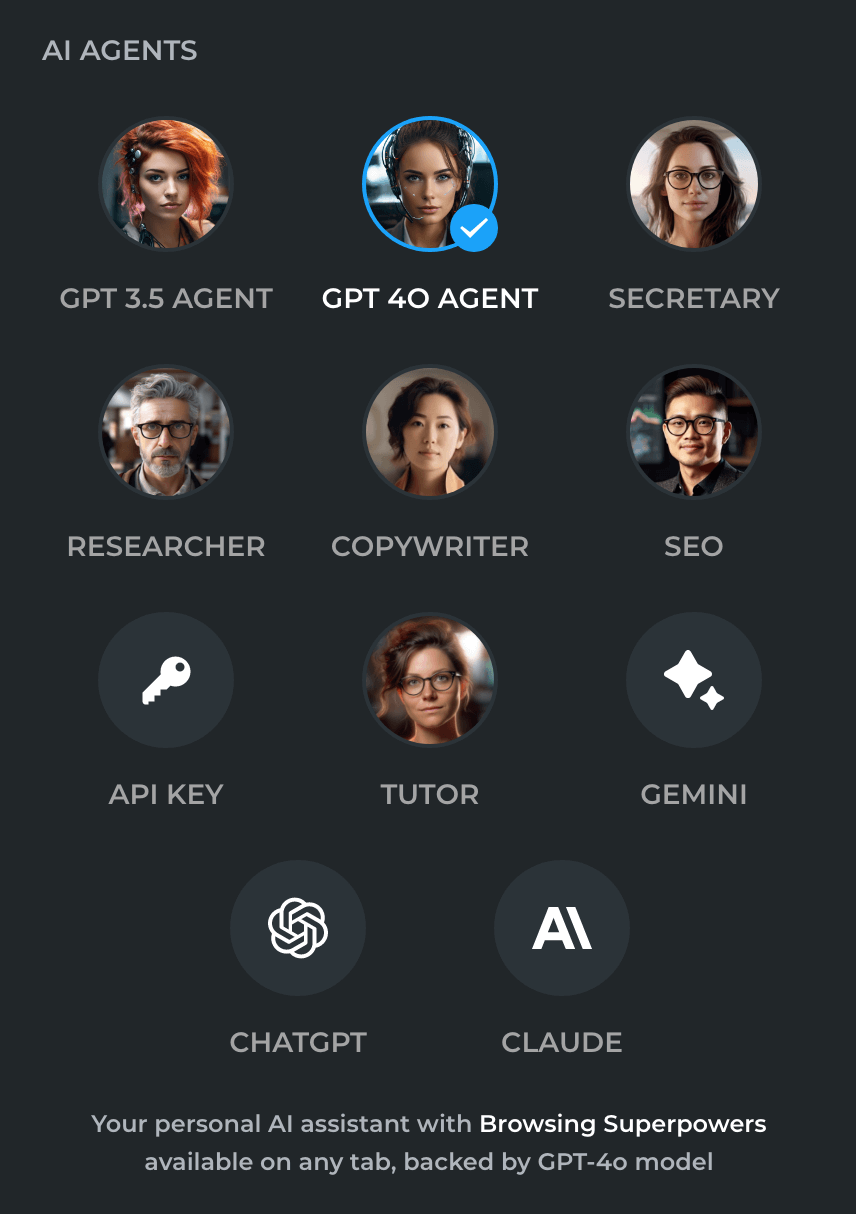
Task: Choose the Tutor agent
Action: click(x=429, y=680)
